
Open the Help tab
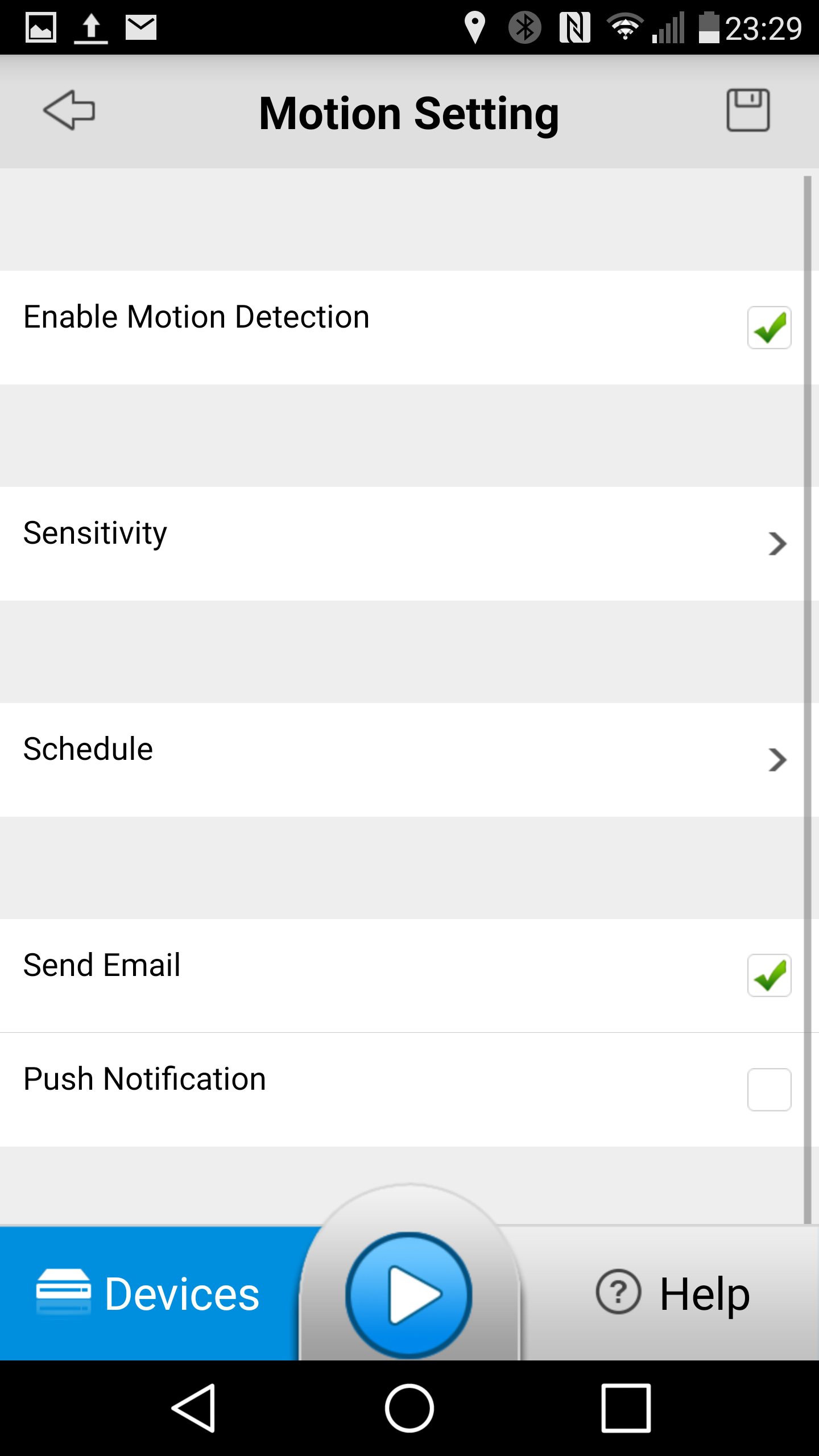[671, 1293]
